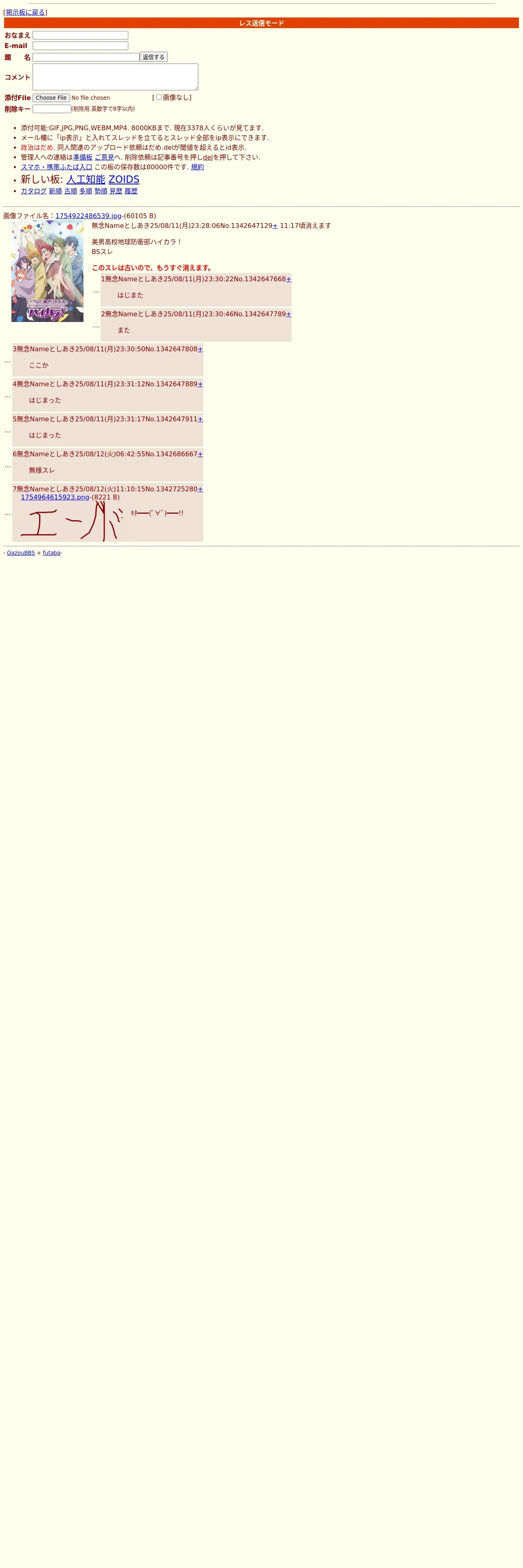Go back via 掲示板に戻る link
This screenshot has height=1568, width=523.
pyautogui.click(x=26, y=12)
